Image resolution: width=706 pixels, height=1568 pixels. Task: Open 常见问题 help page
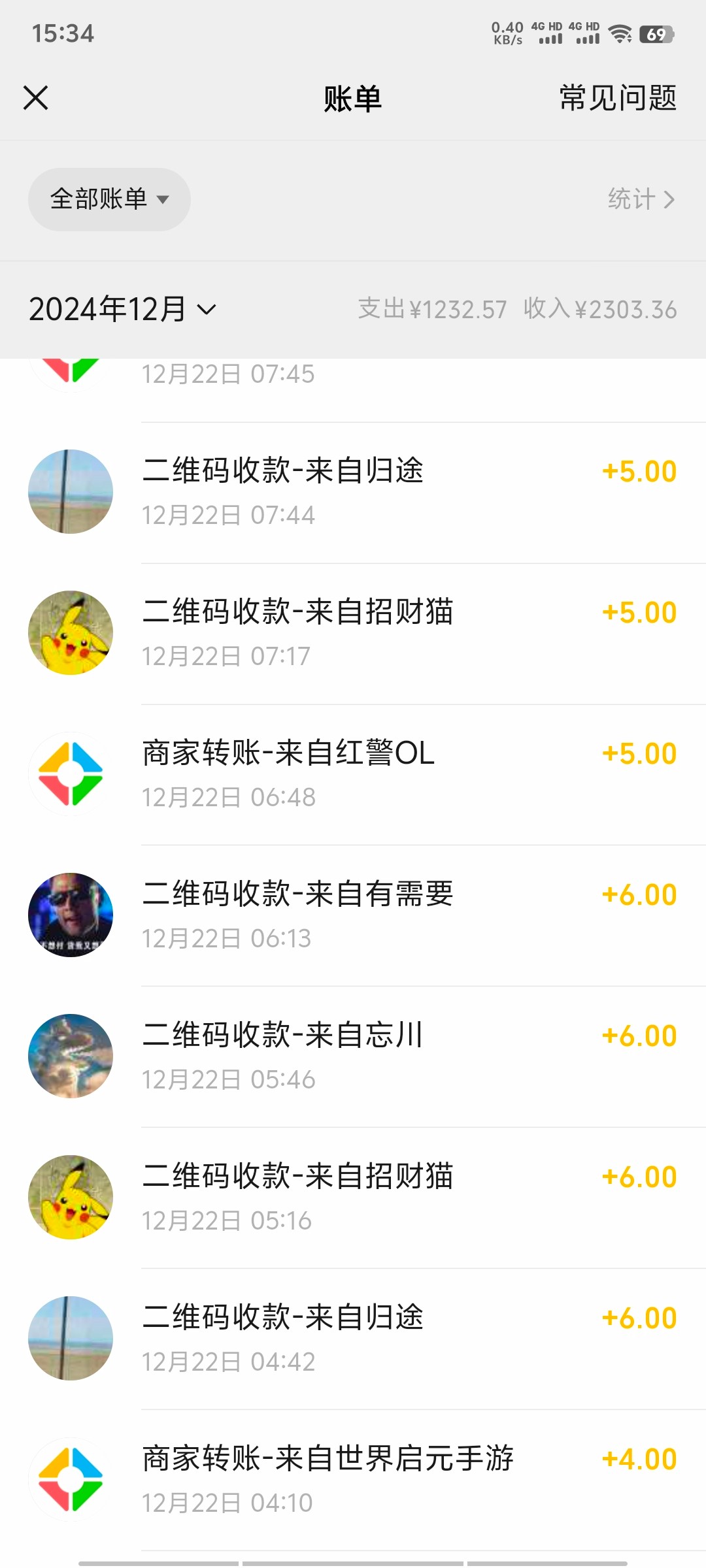tap(617, 98)
